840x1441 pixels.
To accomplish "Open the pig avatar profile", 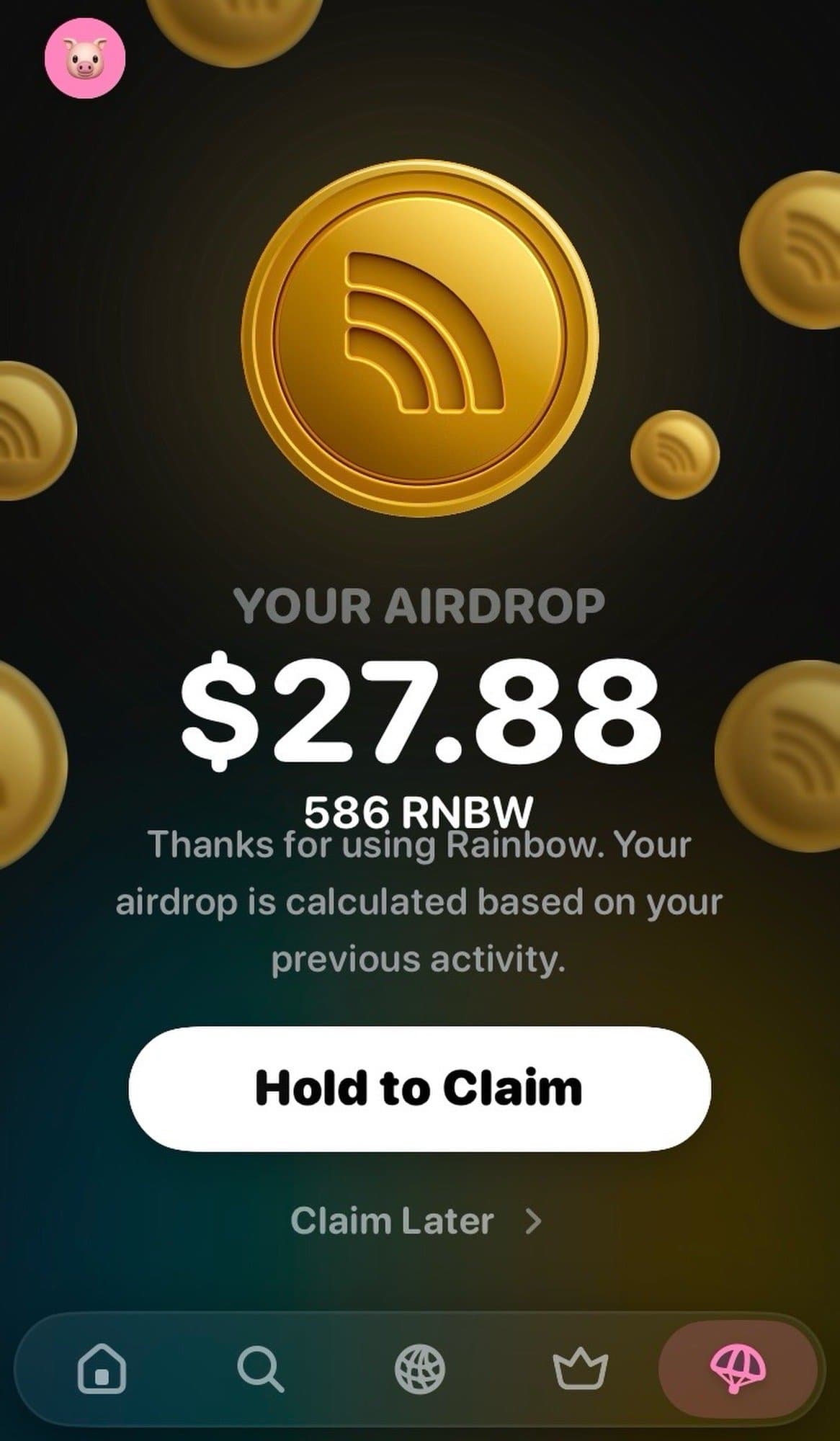I will (x=85, y=58).
